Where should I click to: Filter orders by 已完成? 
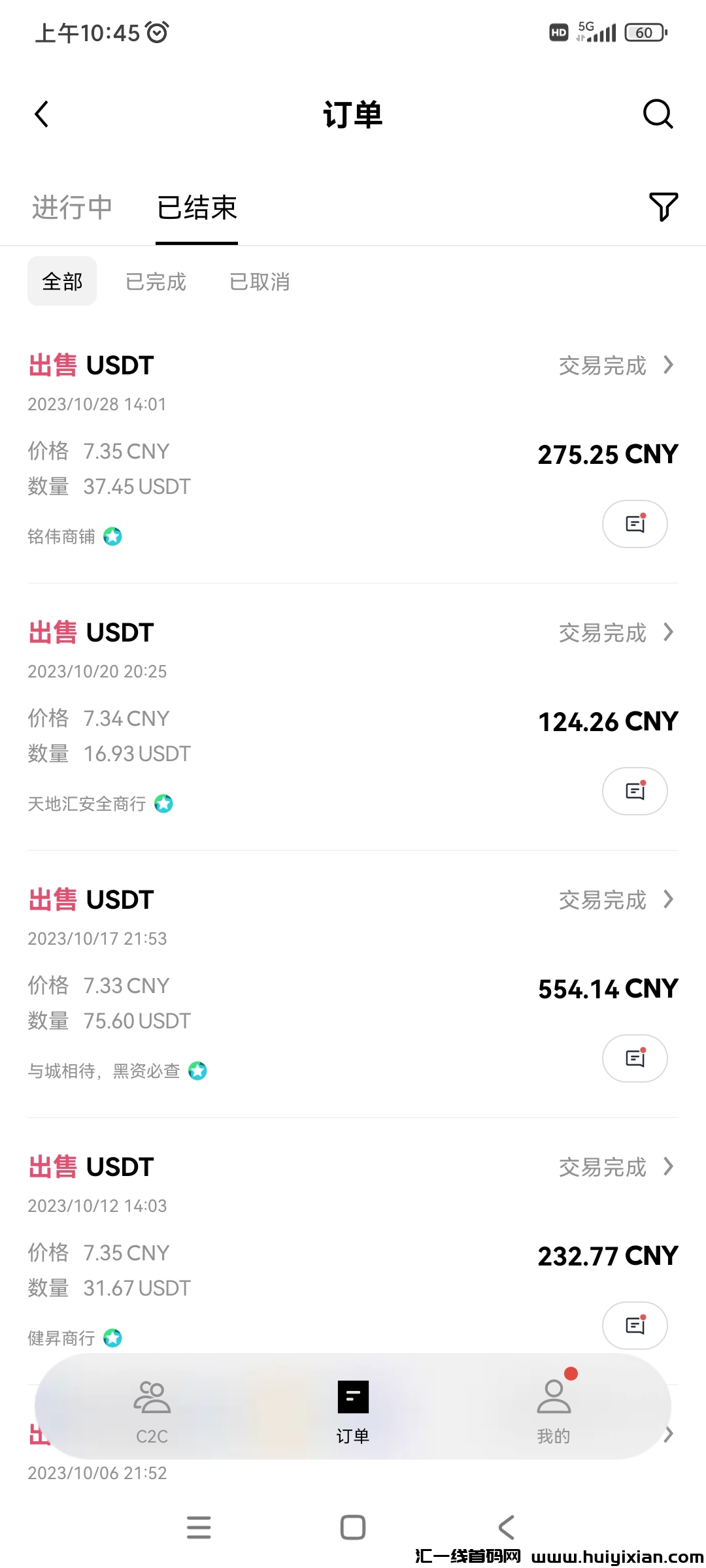coord(156,282)
